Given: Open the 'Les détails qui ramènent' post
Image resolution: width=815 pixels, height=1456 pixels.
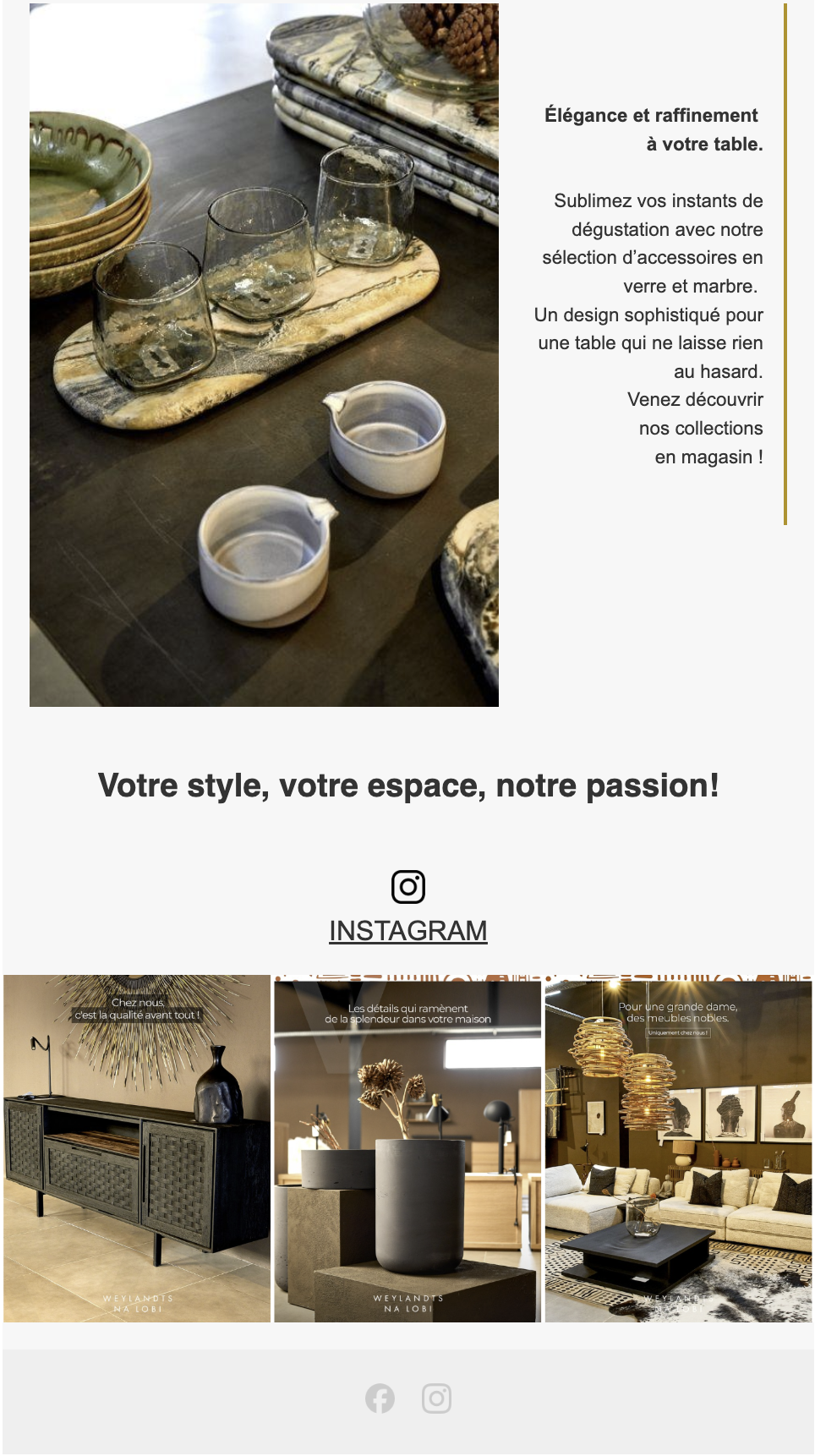Looking at the screenshot, I should coord(407,1148).
